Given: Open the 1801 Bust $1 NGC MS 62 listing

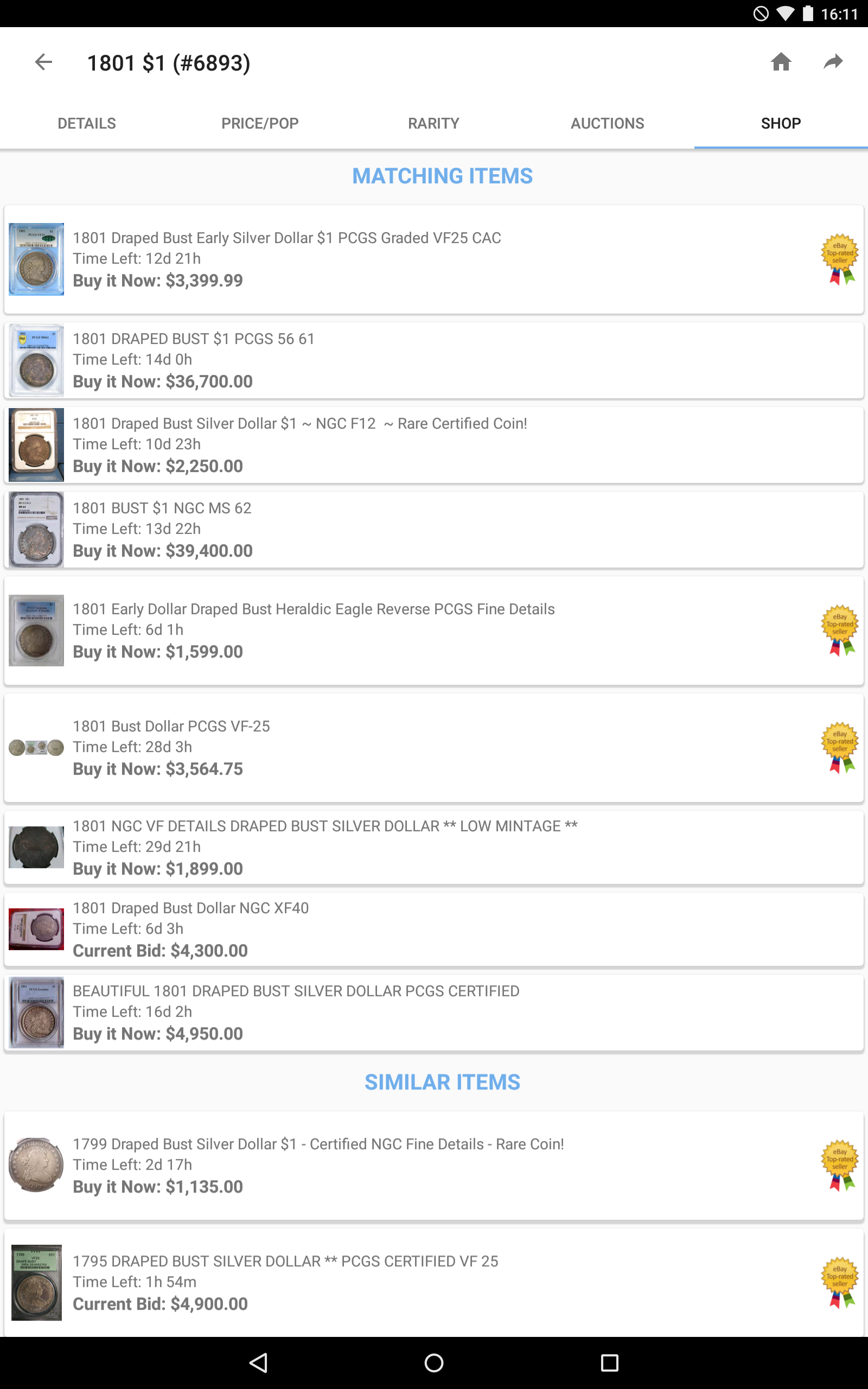Looking at the screenshot, I should coord(434,529).
